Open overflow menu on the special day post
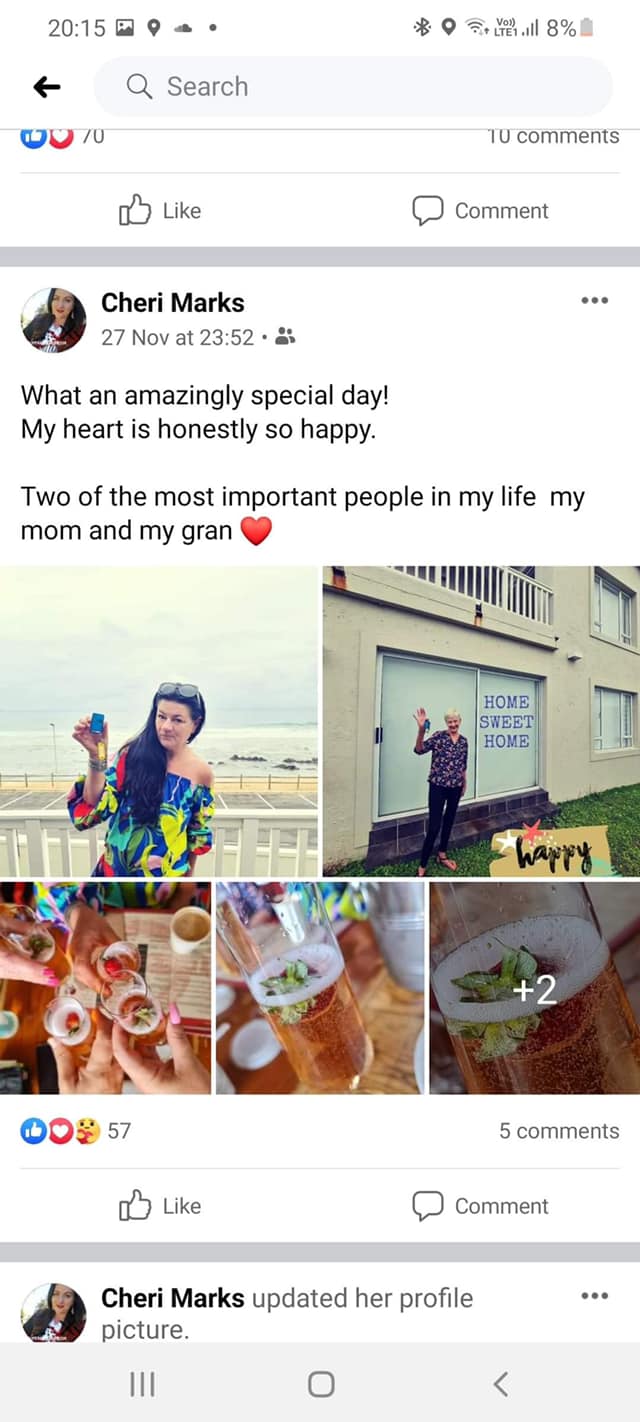 tap(594, 300)
